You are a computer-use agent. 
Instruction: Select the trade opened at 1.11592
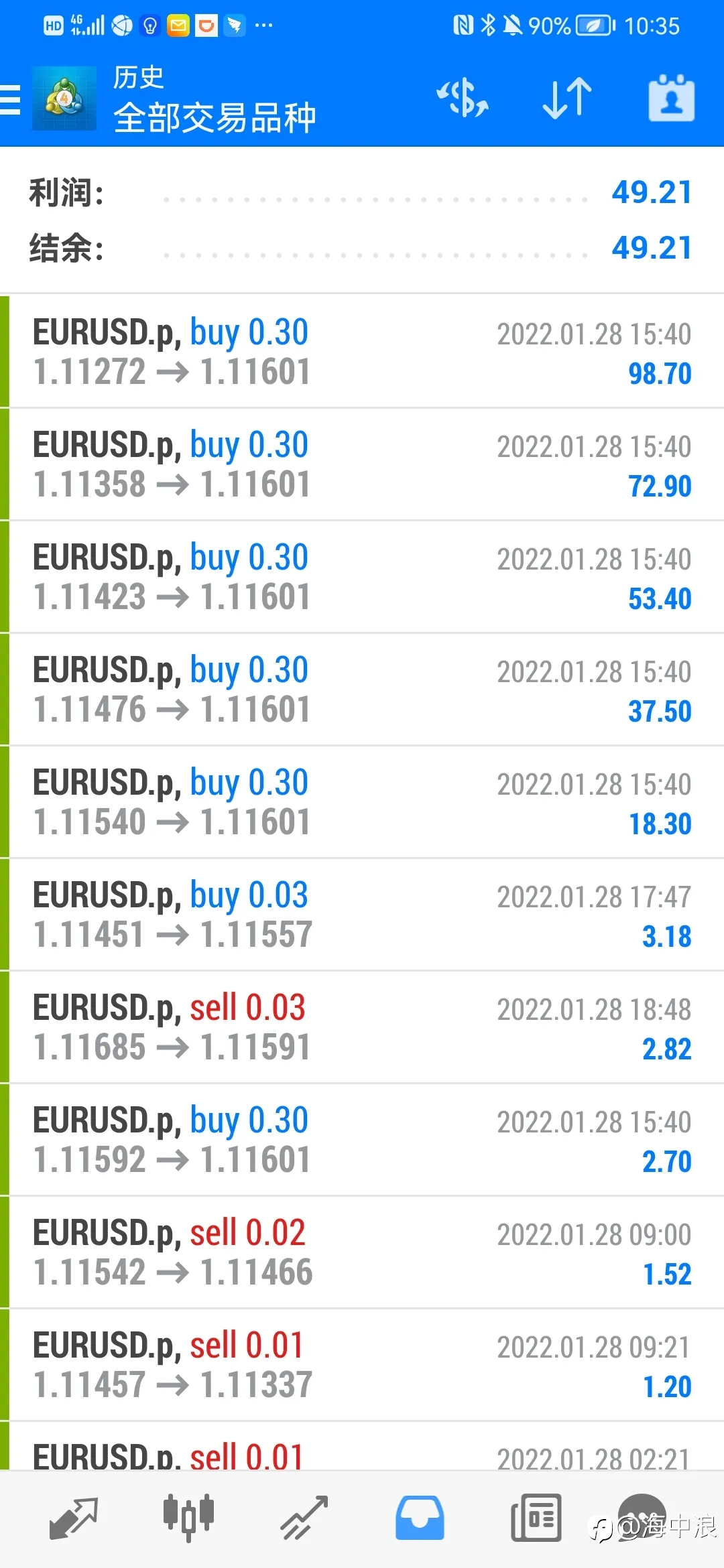click(x=362, y=1139)
